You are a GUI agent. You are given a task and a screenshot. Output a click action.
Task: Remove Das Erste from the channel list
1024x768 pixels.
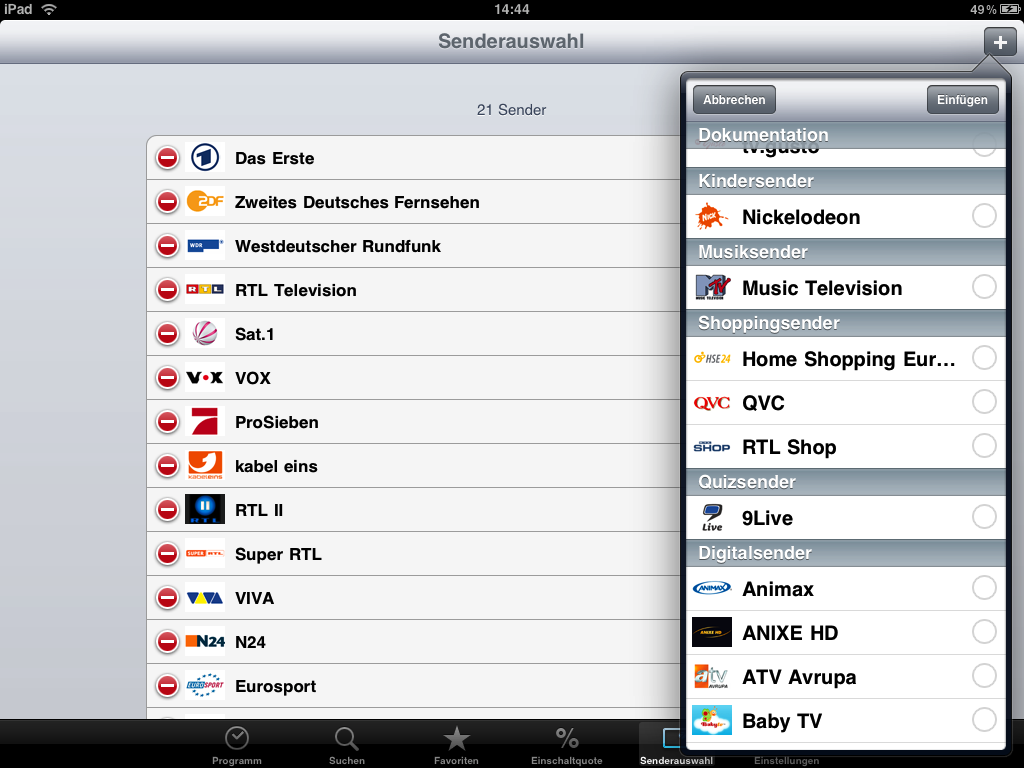[x=167, y=158]
